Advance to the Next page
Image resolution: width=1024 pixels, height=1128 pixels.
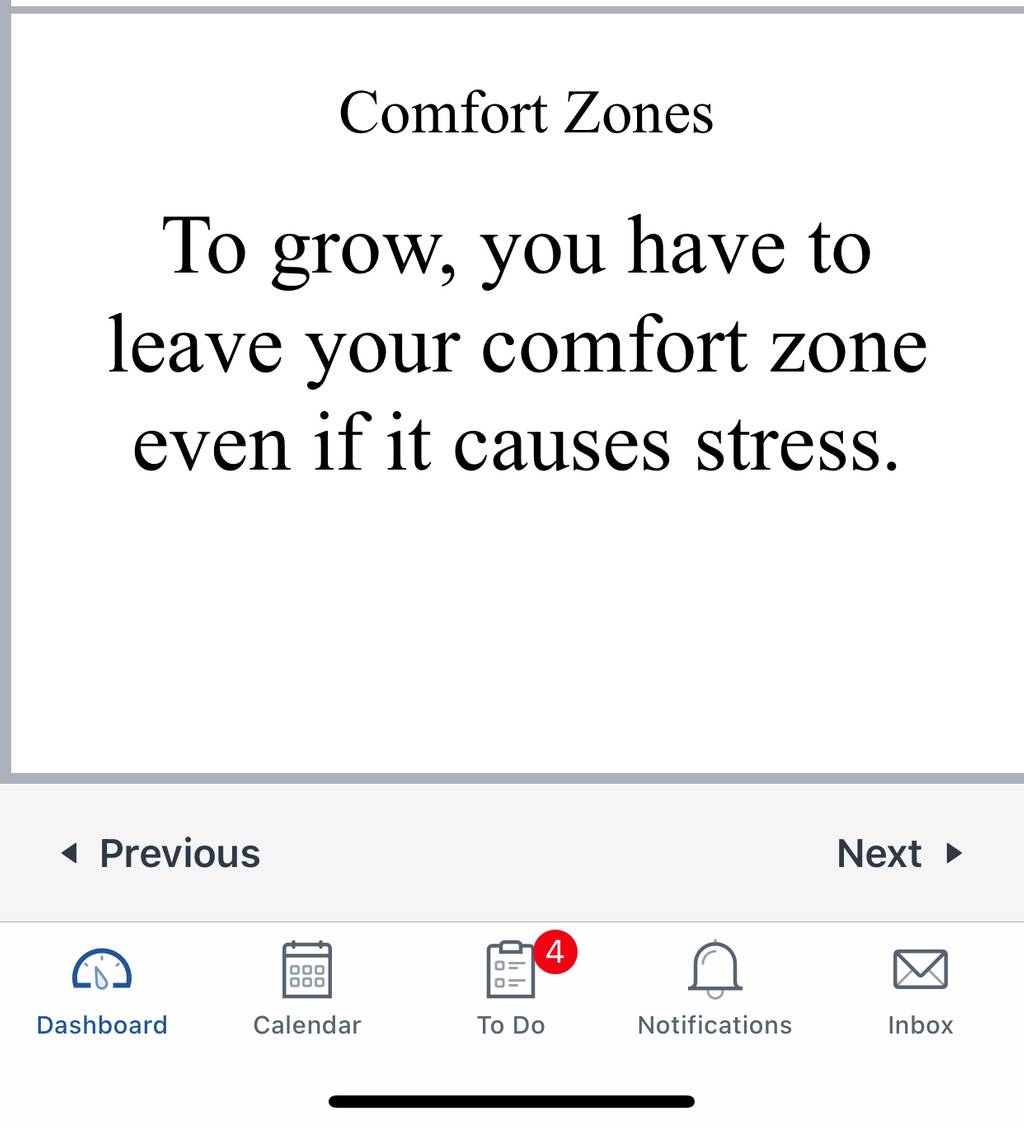click(x=900, y=854)
